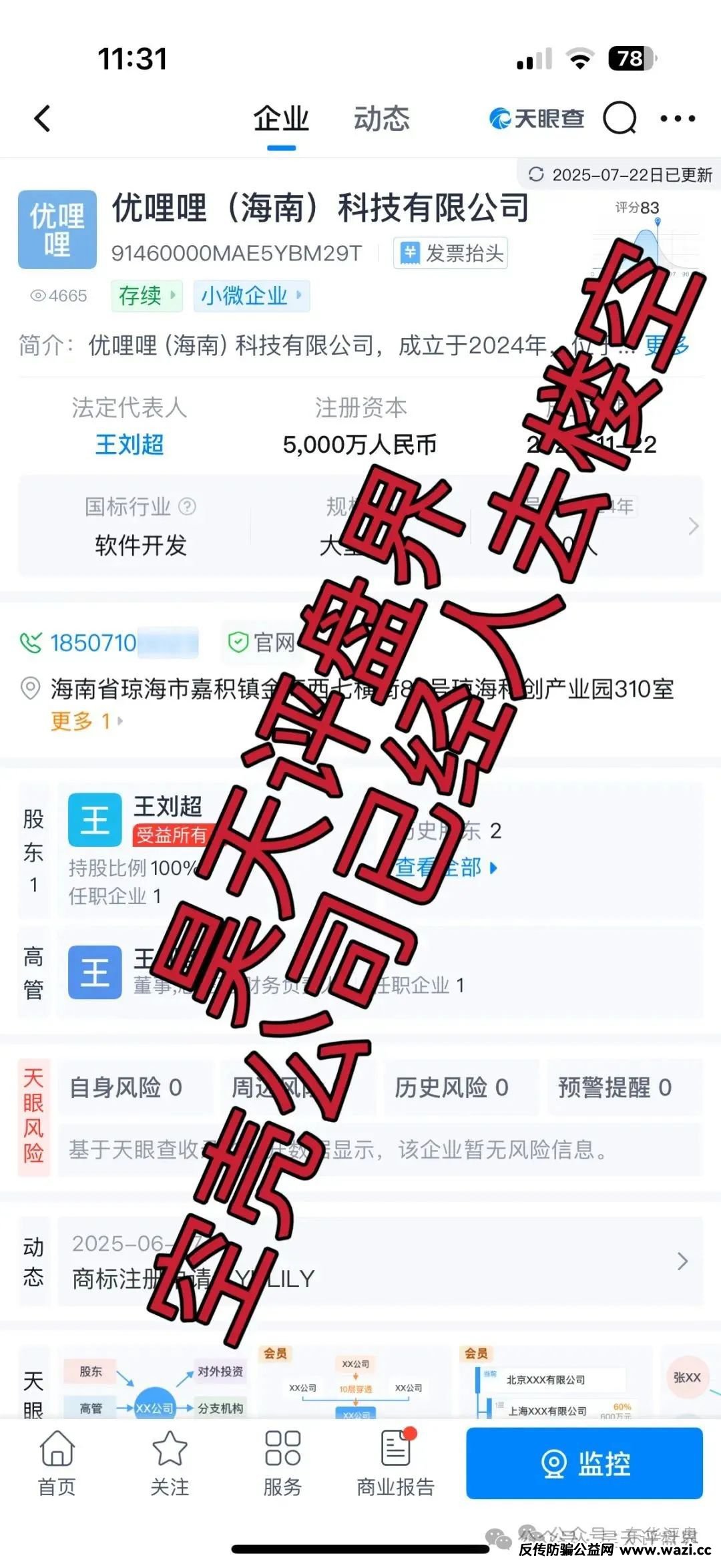Tap the 存续 status chip

(x=146, y=295)
